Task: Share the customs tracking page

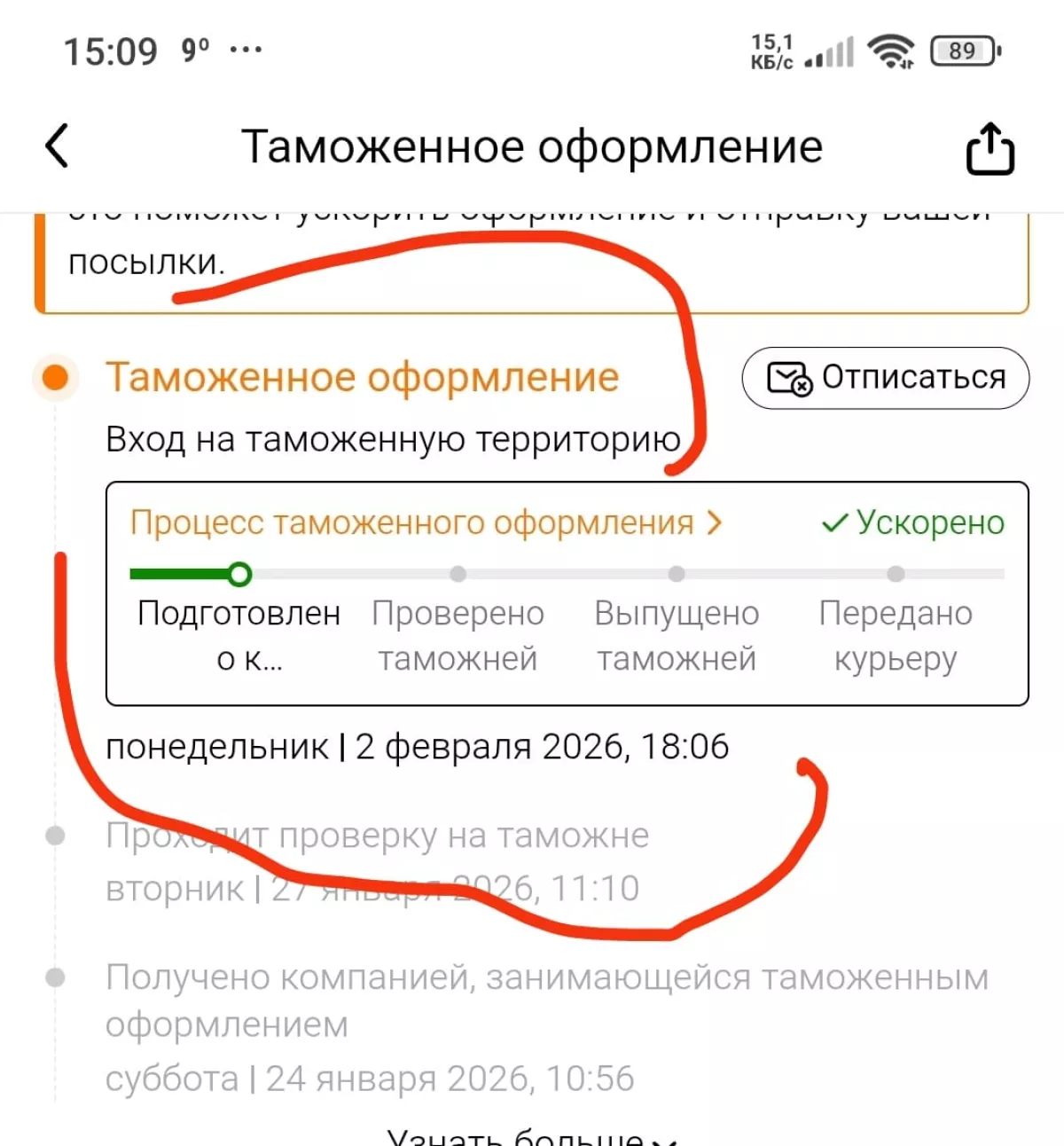Action: pyautogui.click(x=990, y=149)
